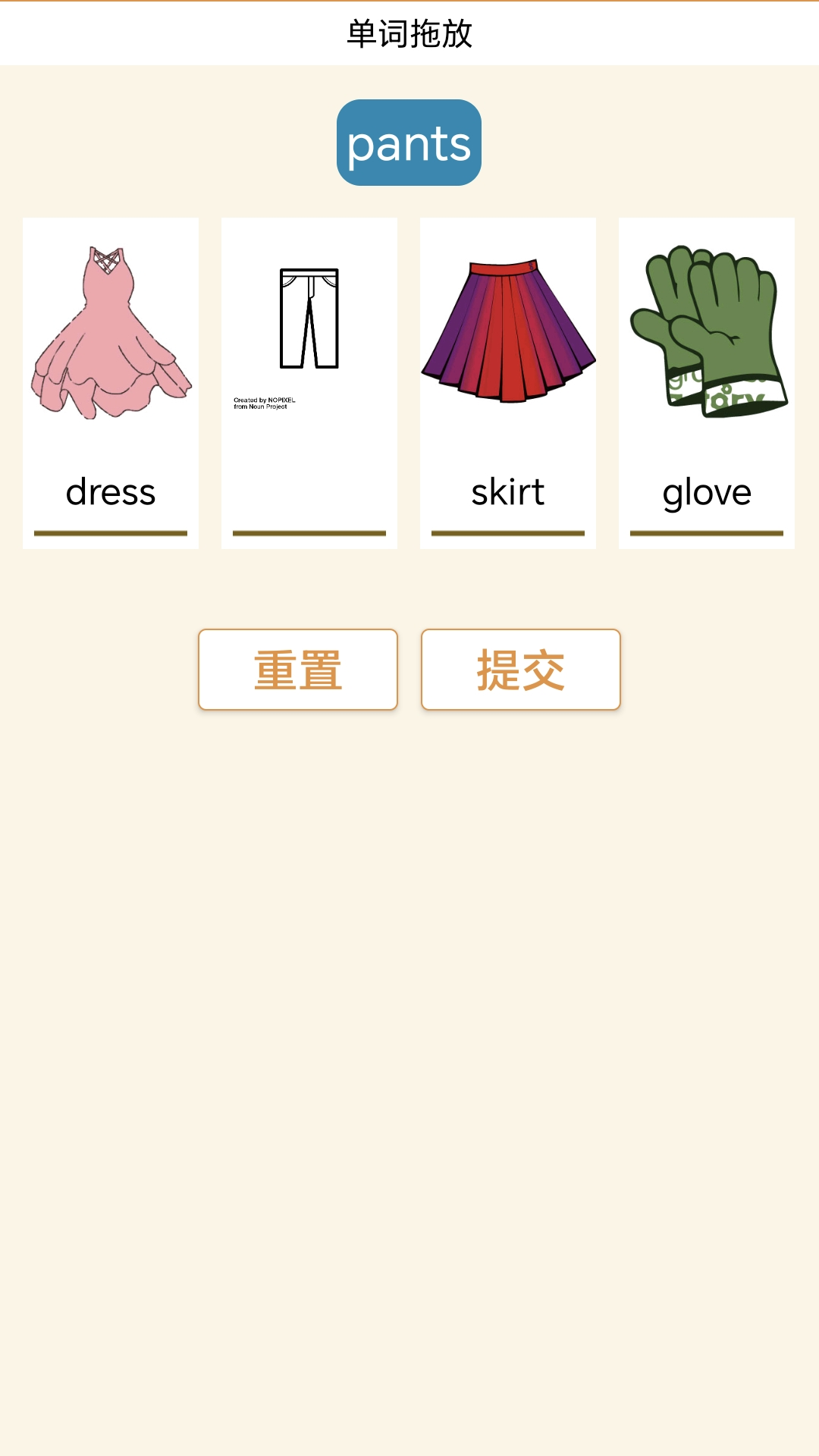This screenshot has height=1456, width=819.
Task: Click the answer underline beneath 'glove'
Action: click(705, 531)
